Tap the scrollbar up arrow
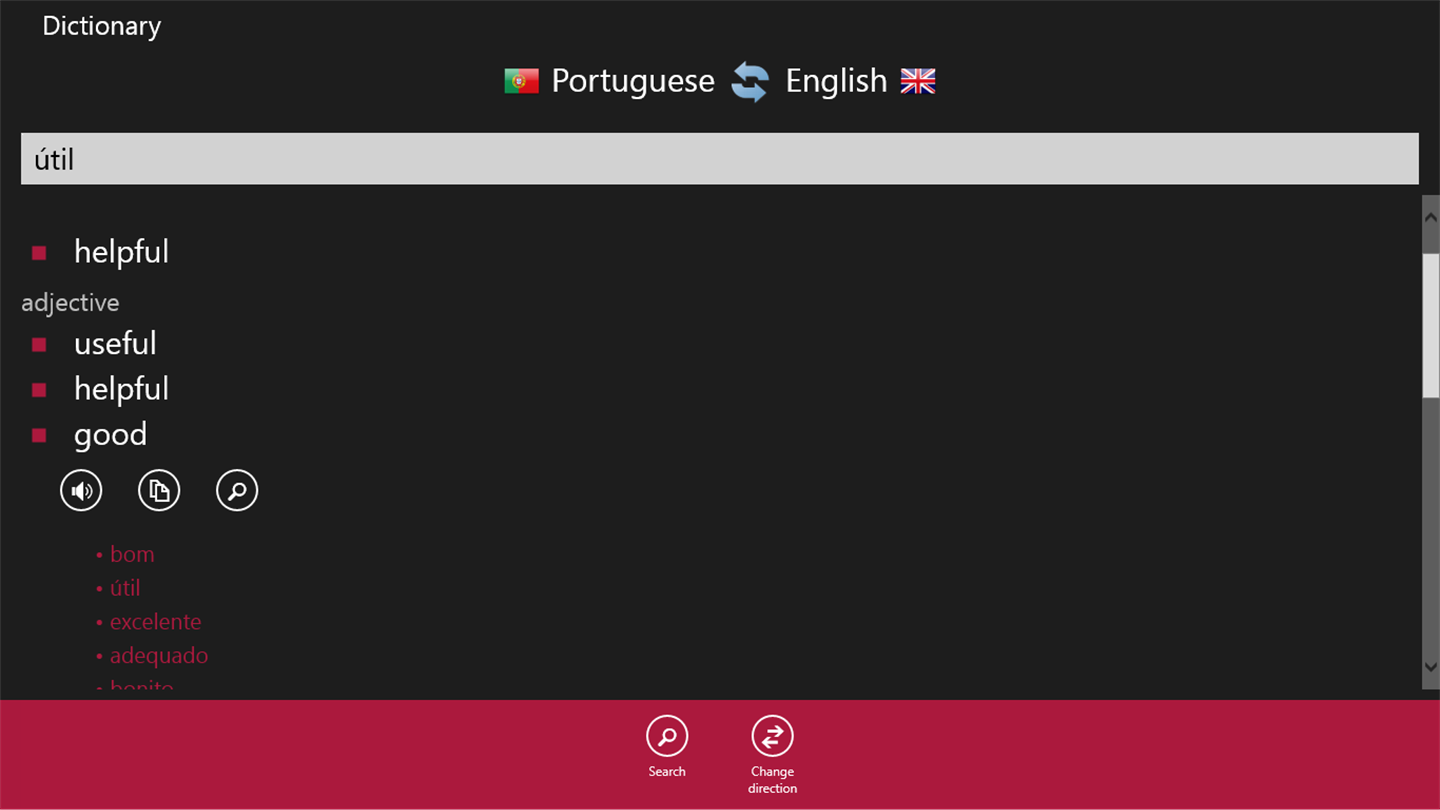Viewport: 1440px width, 810px height. tap(1430, 218)
